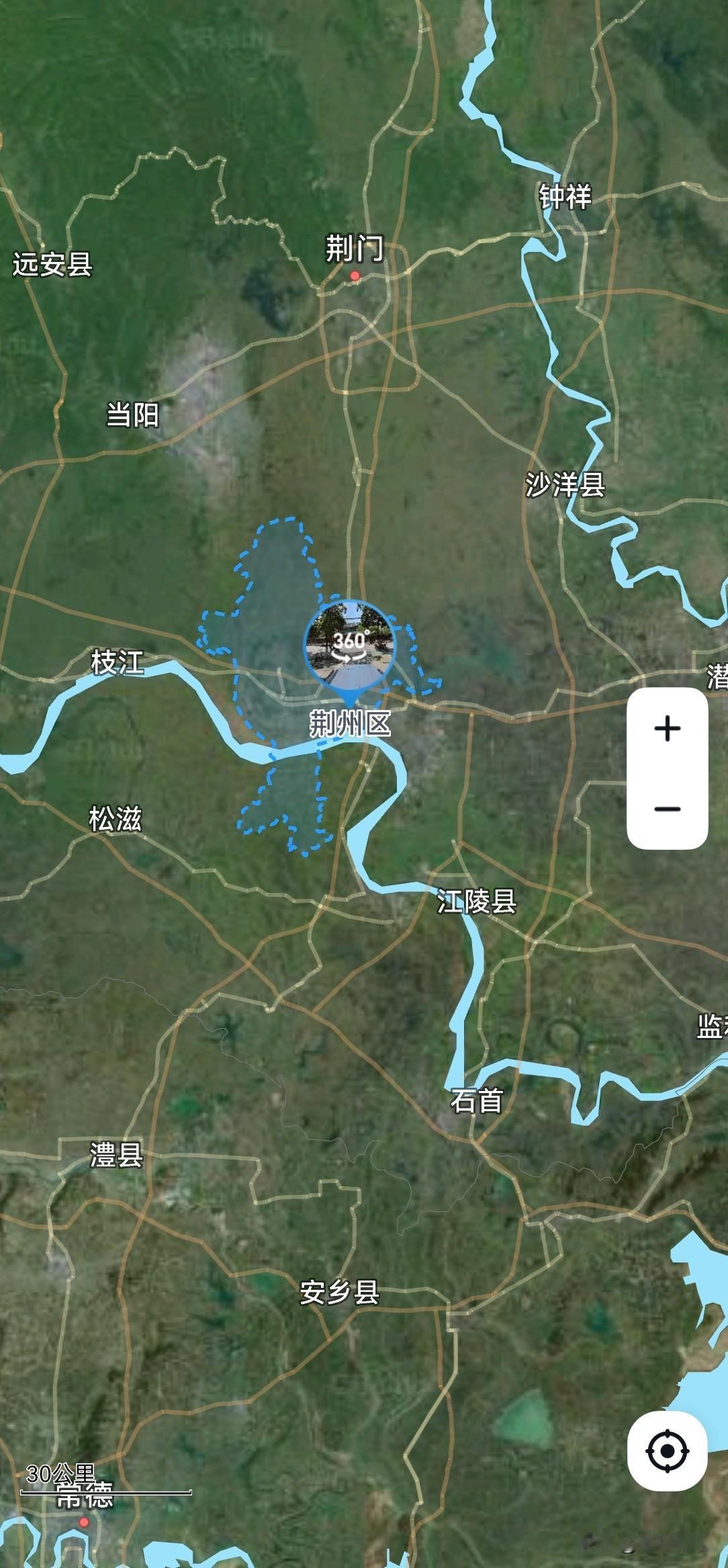Viewport: 728px width, 1568px height.
Task: Select the red marker near 荆门
Action: click(355, 277)
